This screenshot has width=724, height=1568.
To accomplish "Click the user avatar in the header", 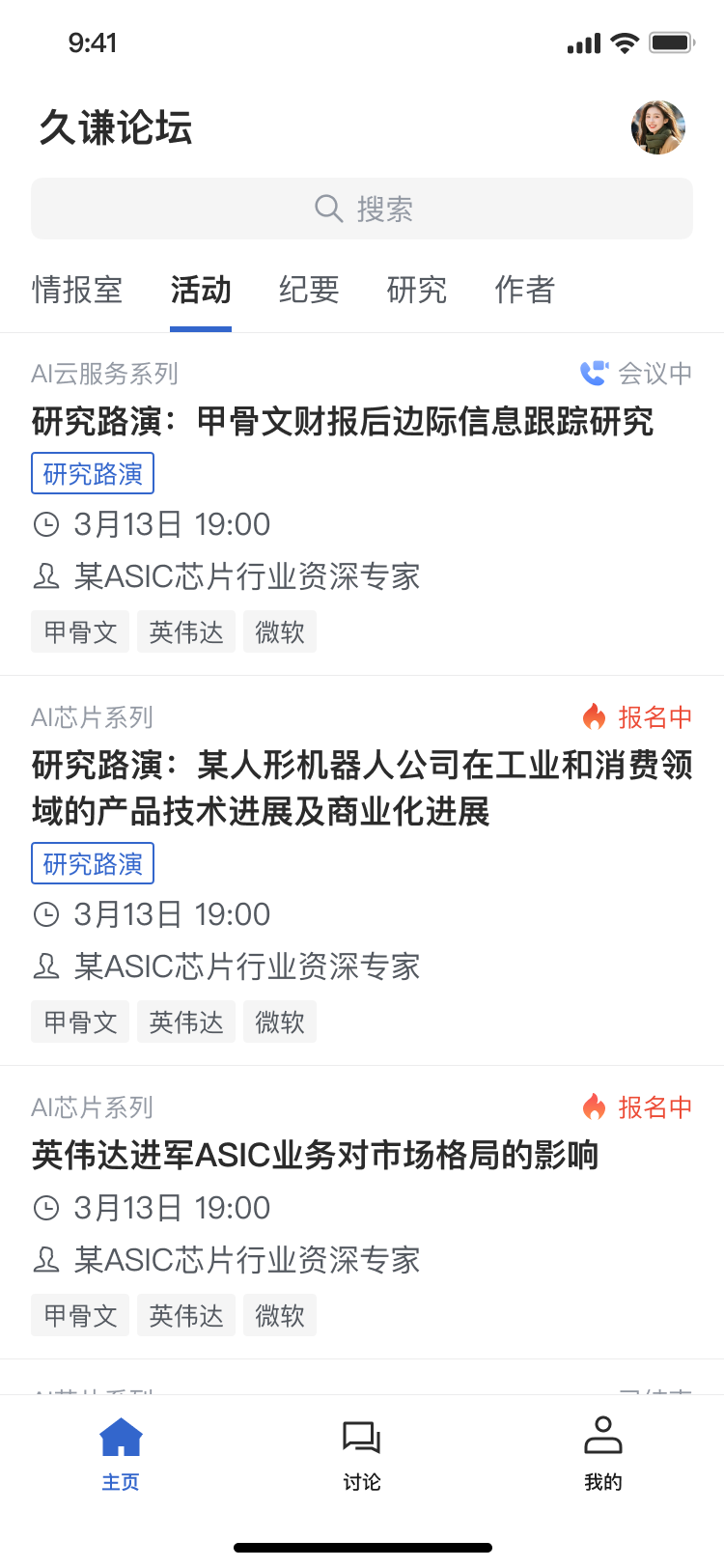I will [x=657, y=127].
